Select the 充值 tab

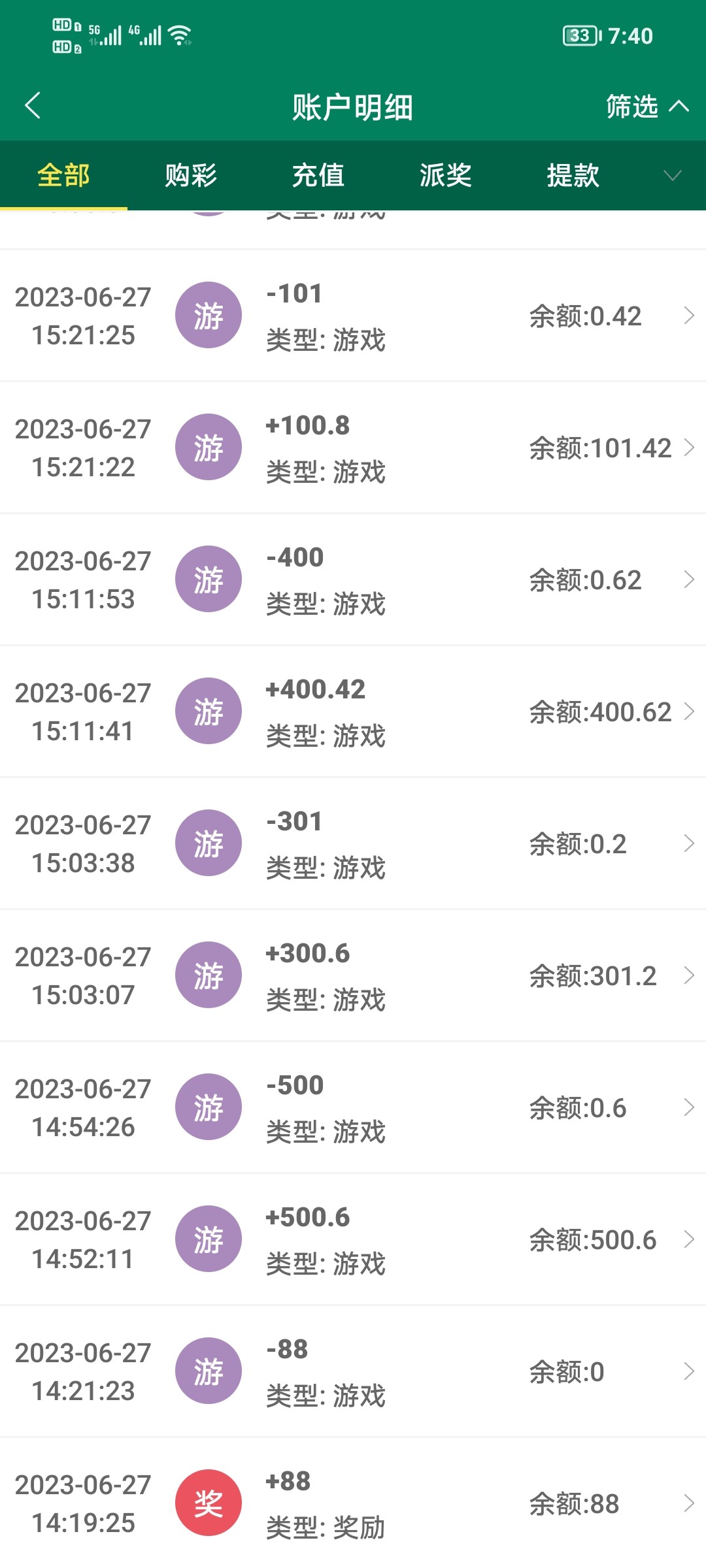point(318,175)
